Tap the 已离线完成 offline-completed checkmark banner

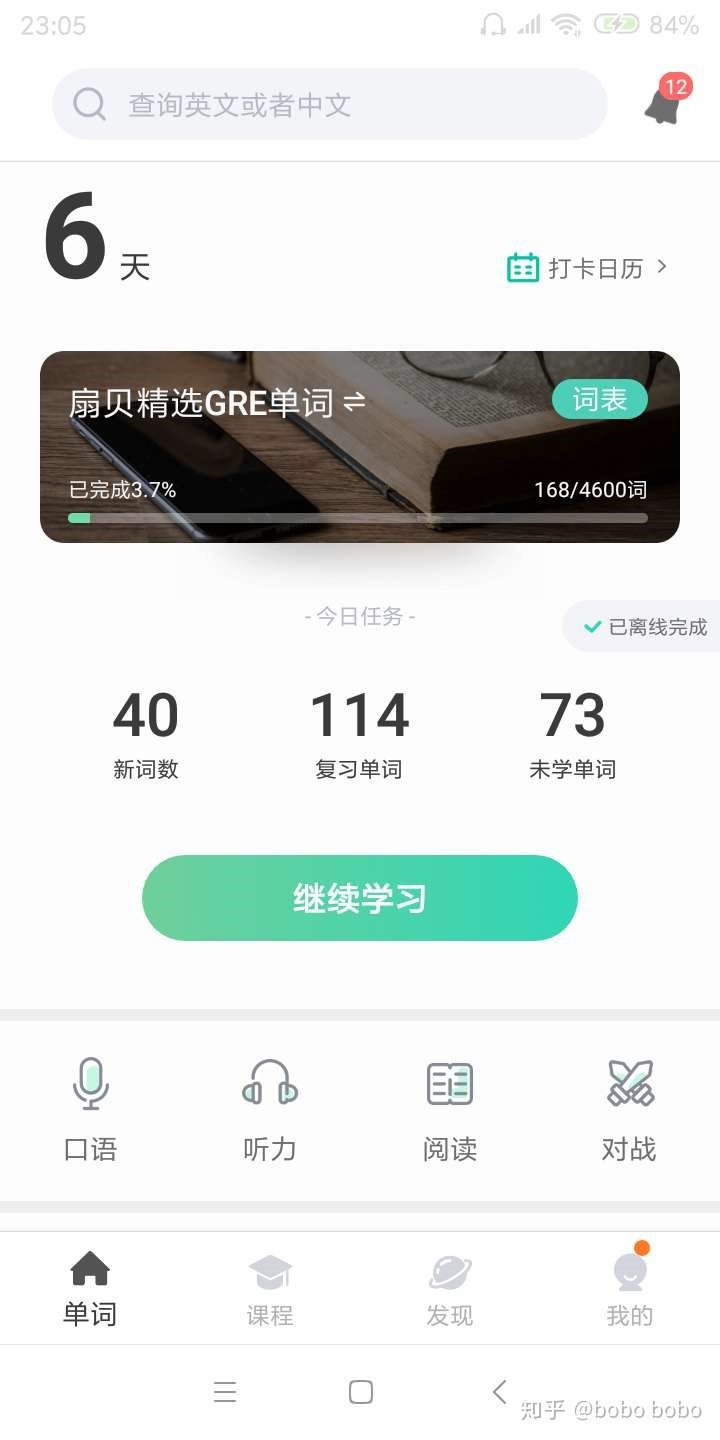(645, 626)
